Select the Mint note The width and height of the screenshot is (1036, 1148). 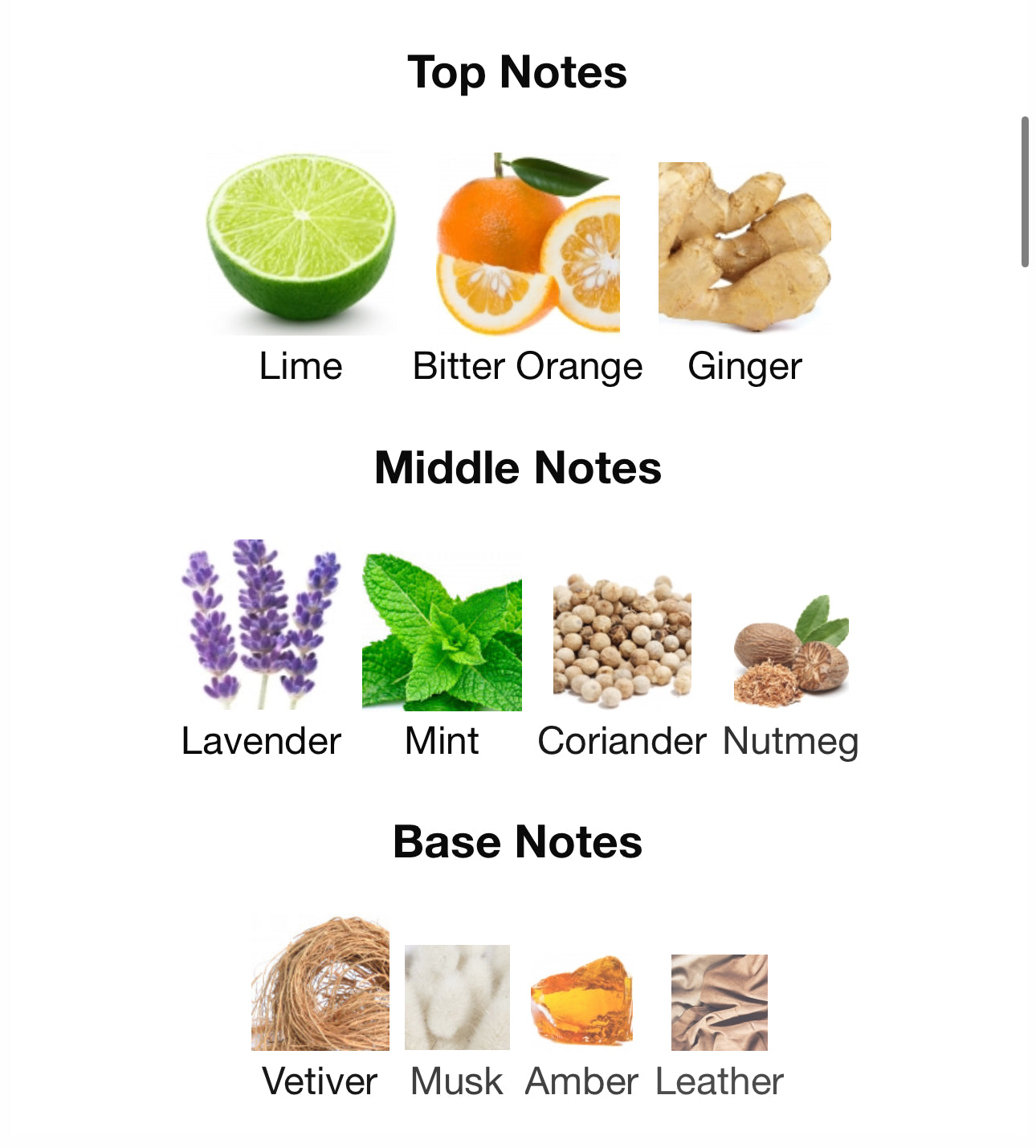click(442, 632)
